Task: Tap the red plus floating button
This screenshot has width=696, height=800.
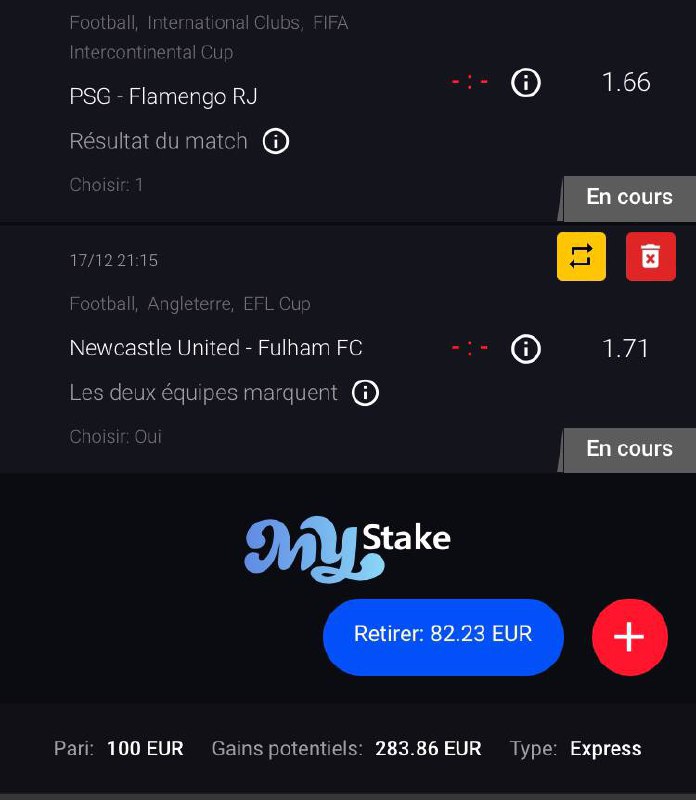Action: (x=629, y=637)
